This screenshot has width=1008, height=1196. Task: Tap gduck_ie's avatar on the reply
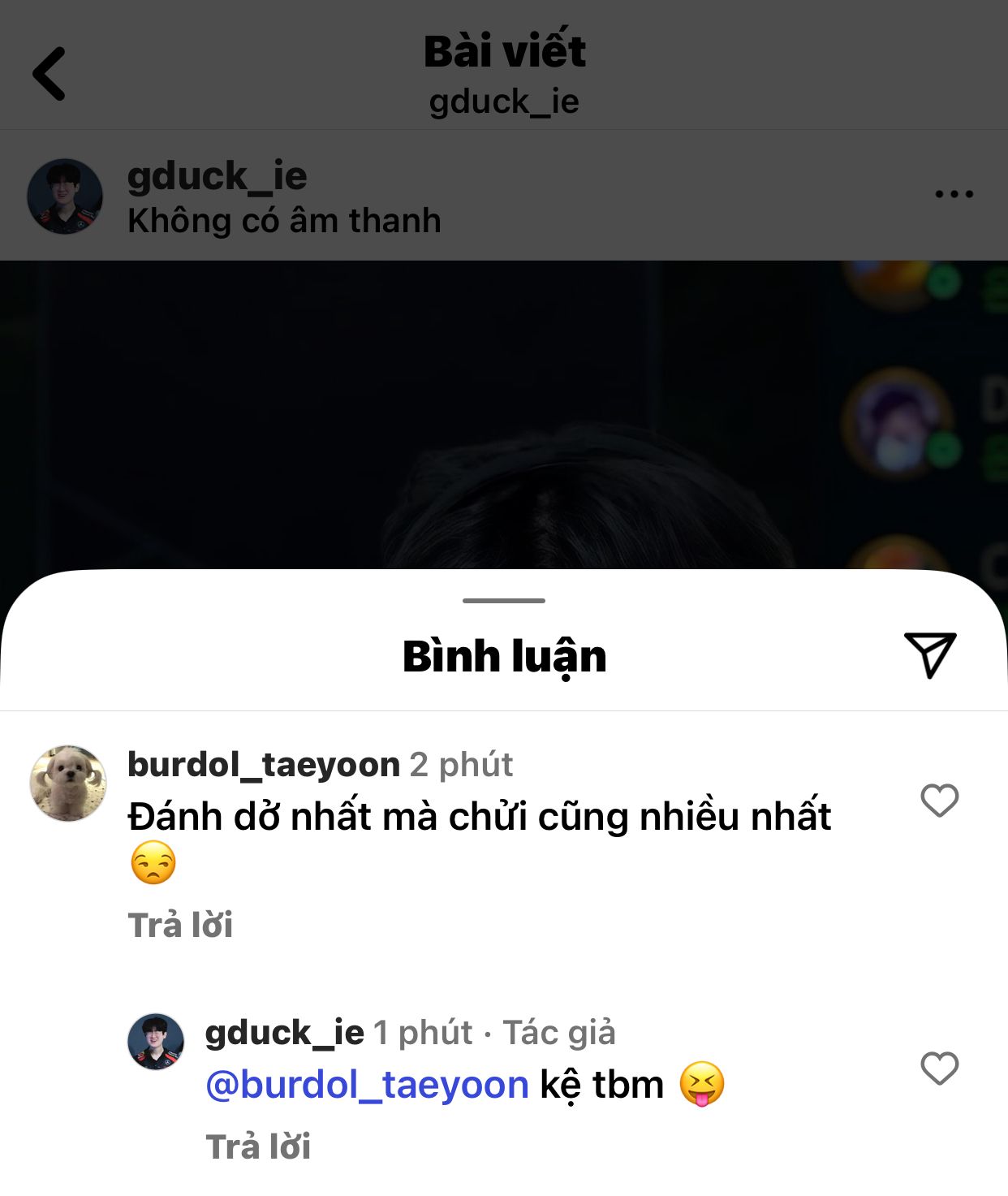coord(156,1042)
